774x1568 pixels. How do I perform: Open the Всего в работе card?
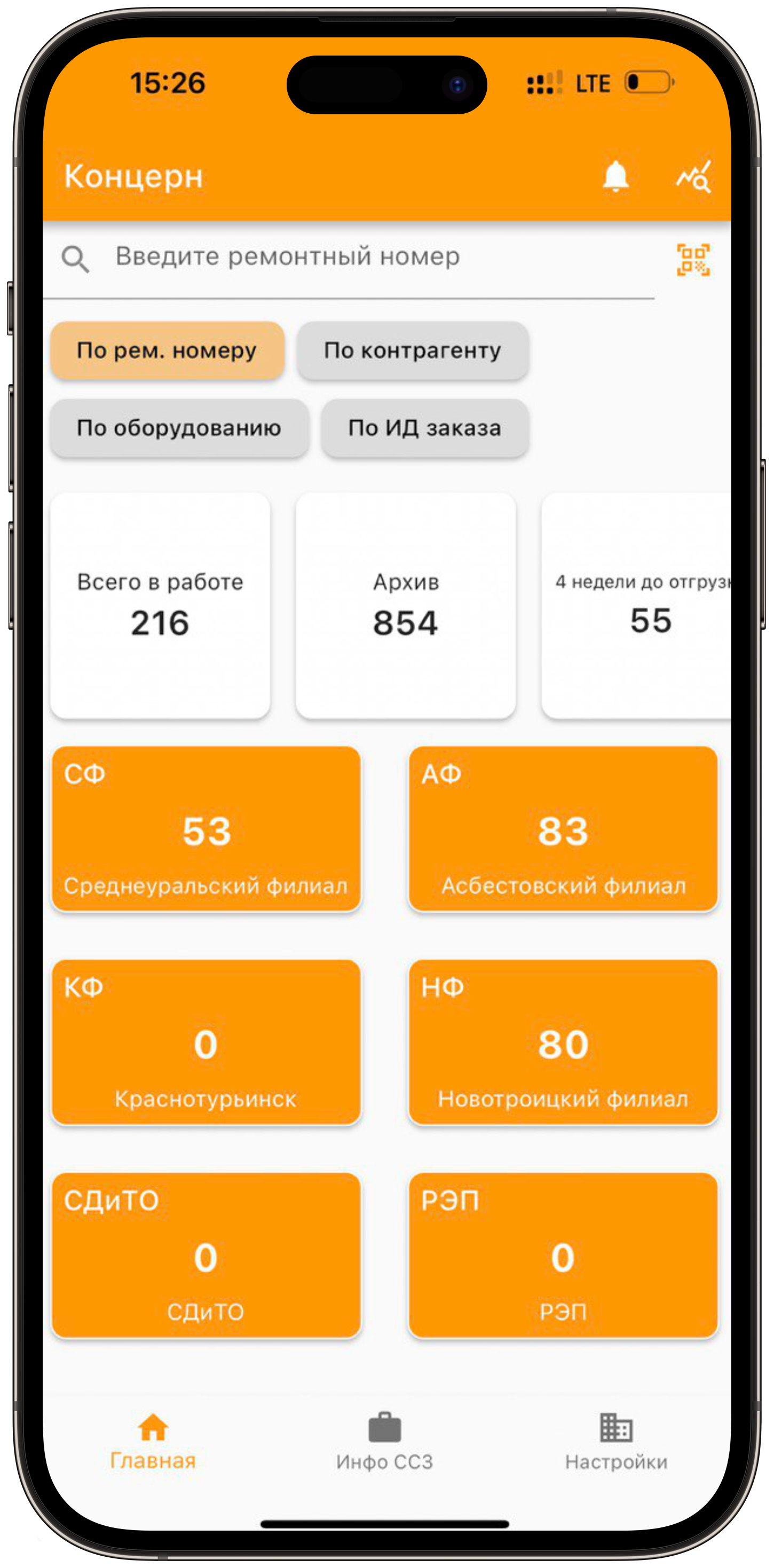coord(160,605)
